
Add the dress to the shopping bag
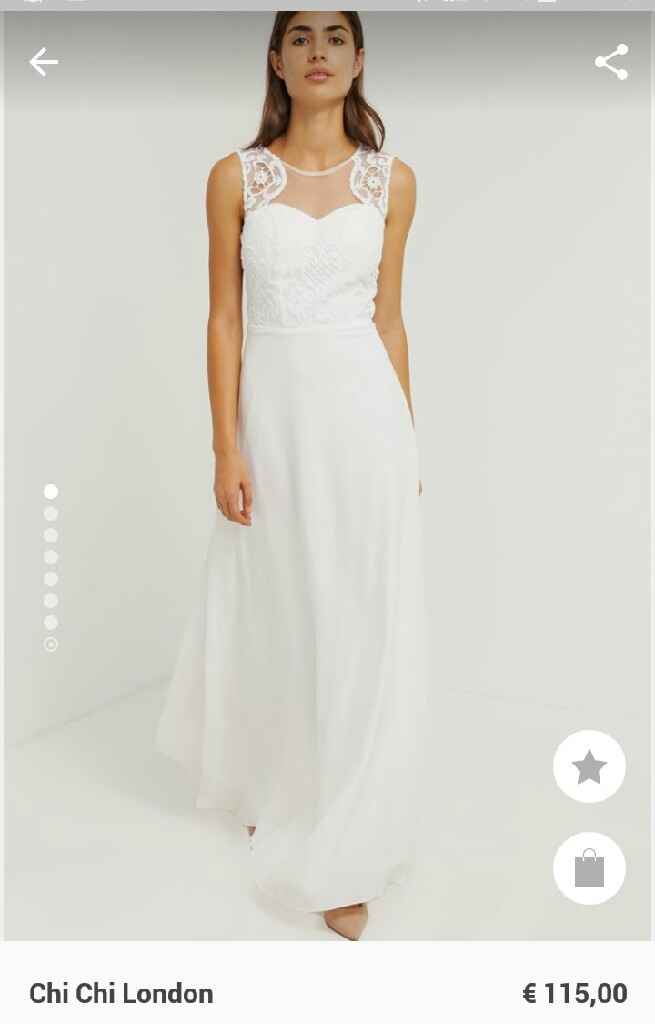(589, 868)
